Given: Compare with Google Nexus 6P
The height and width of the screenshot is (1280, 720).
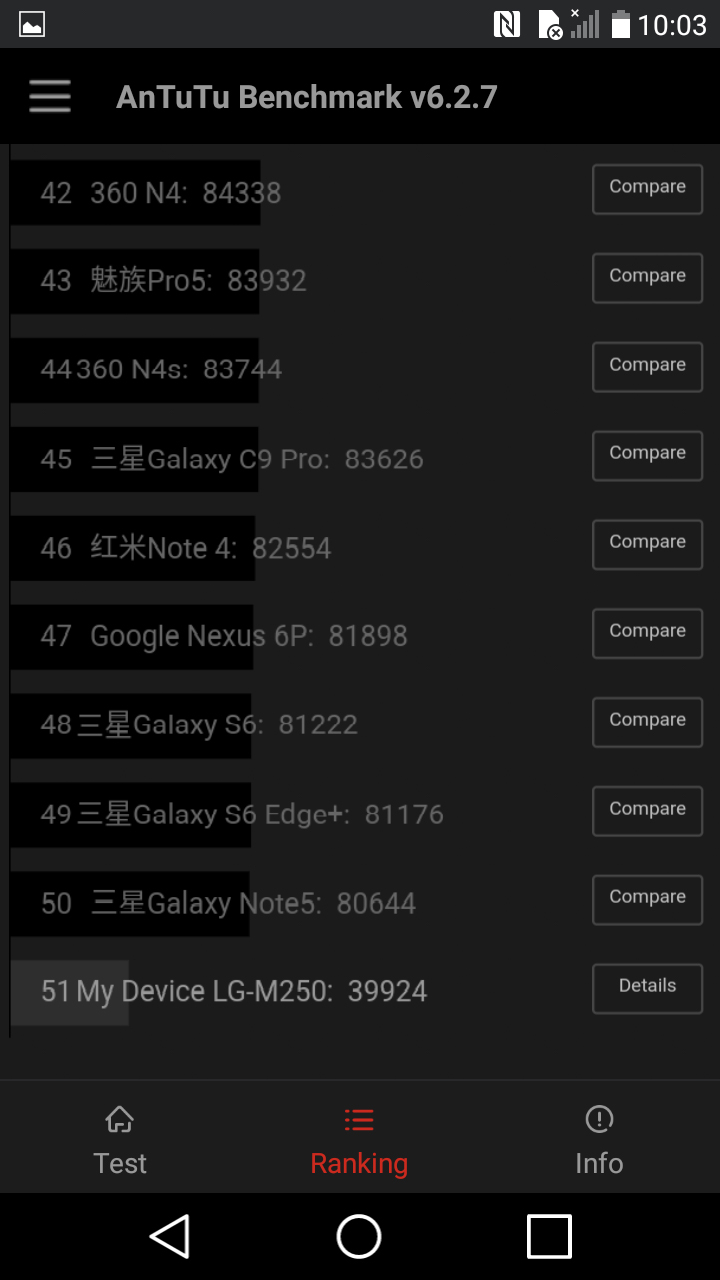Looking at the screenshot, I should (647, 633).
